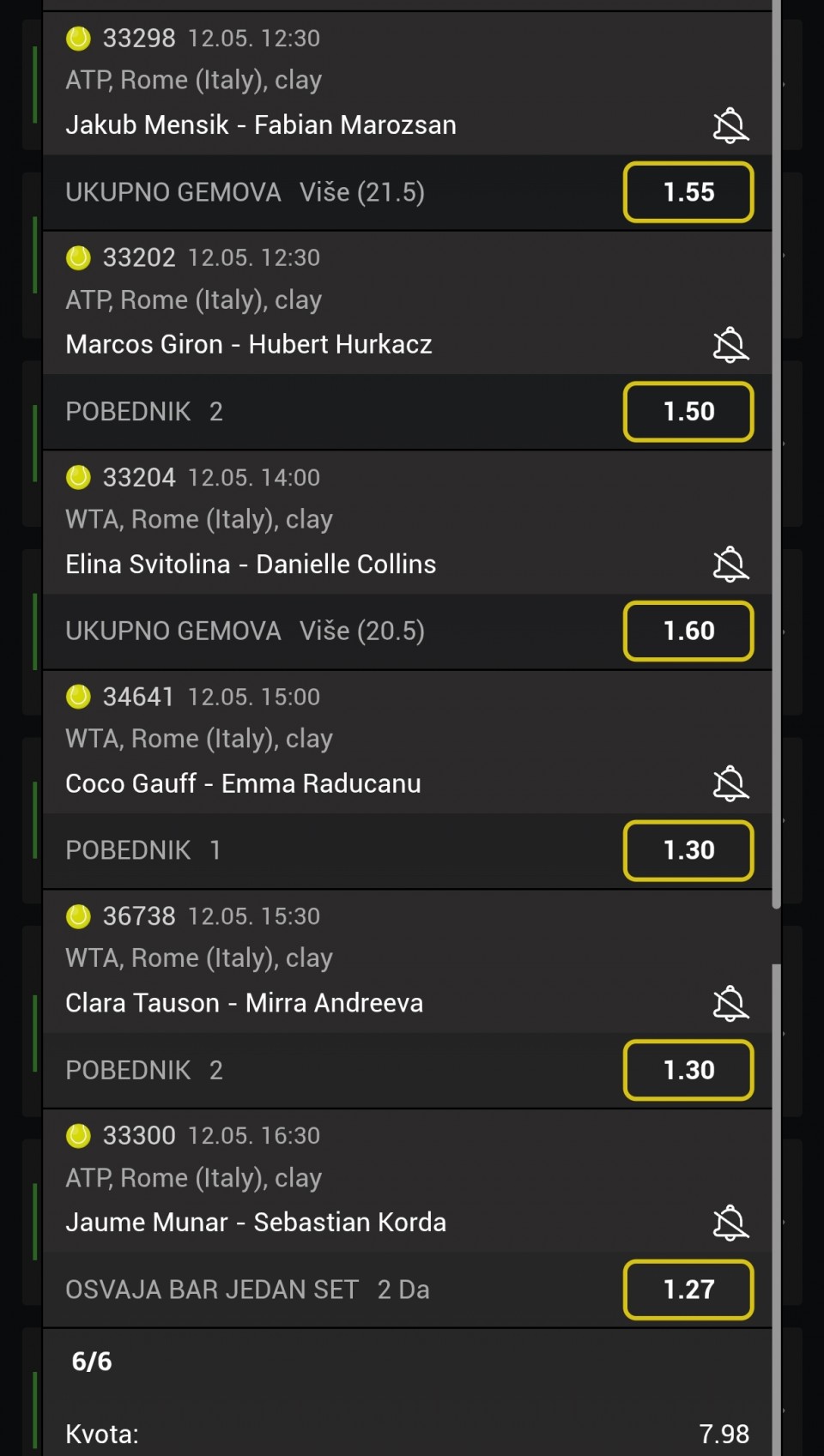Screen dimensions: 824x1456
Task: Tap the 1.30 odds under Gauff - Raducanu
Action: [688, 850]
